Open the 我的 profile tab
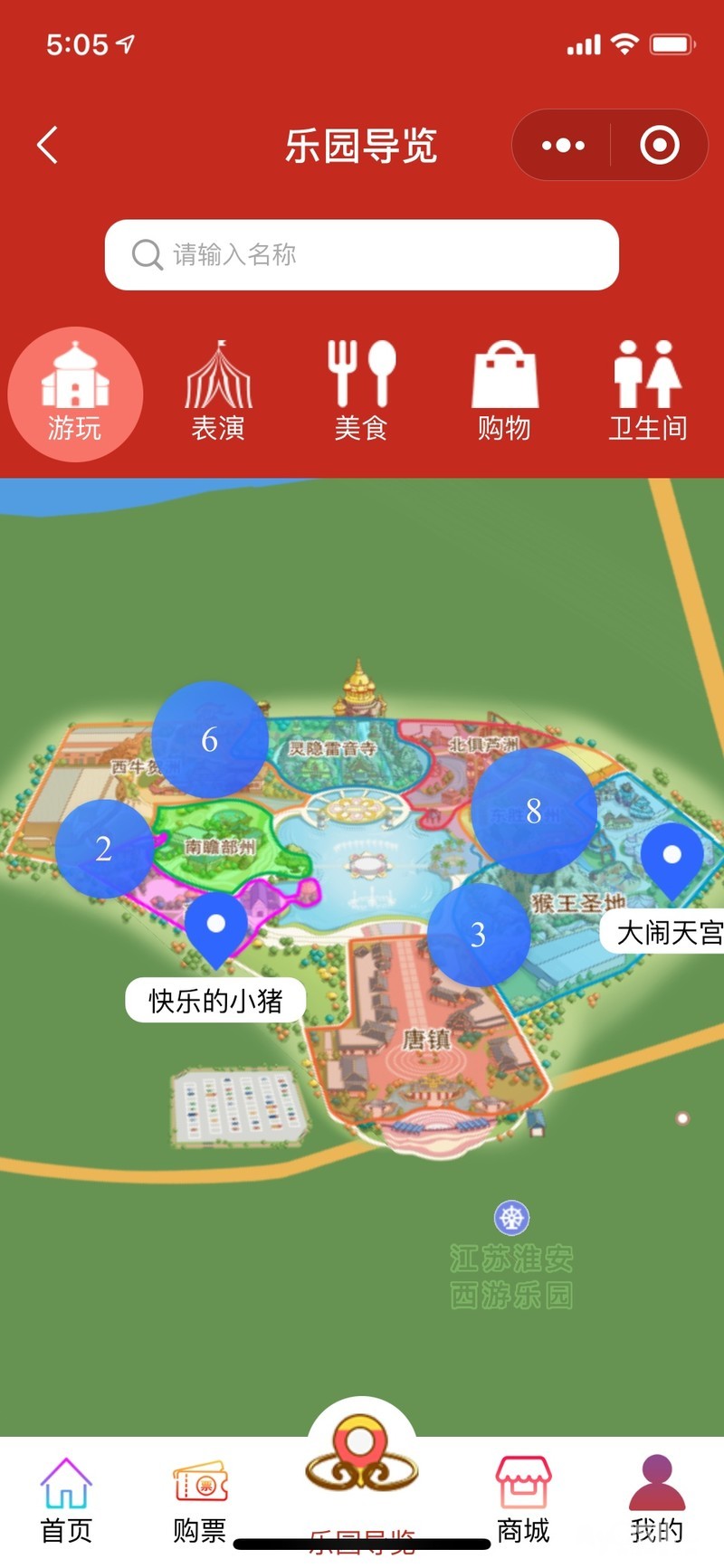This screenshot has height=1568, width=724. [656, 1502]
